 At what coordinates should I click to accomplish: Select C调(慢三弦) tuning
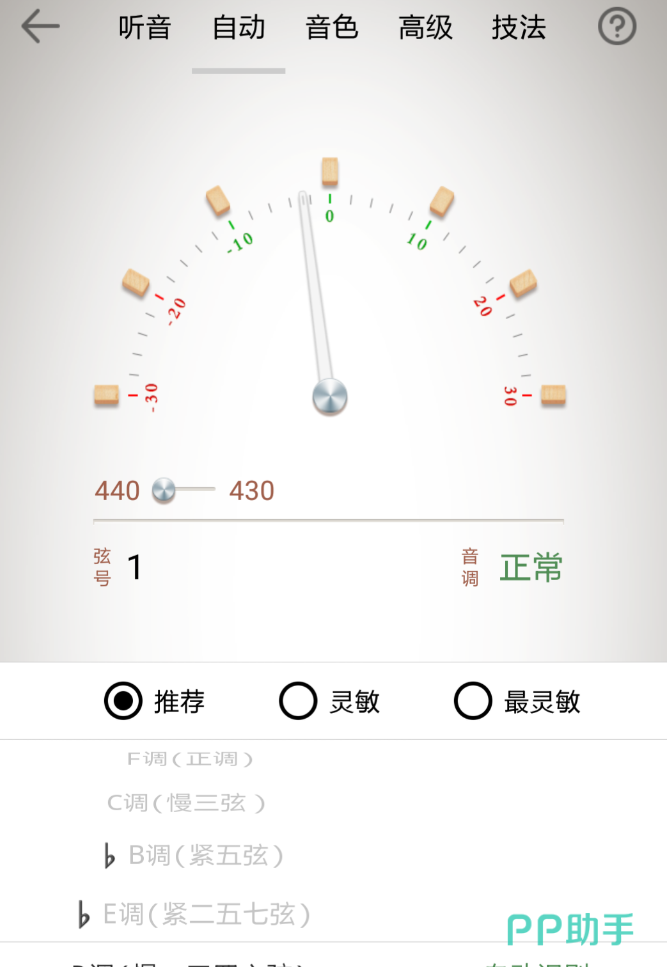pos(186,803)
